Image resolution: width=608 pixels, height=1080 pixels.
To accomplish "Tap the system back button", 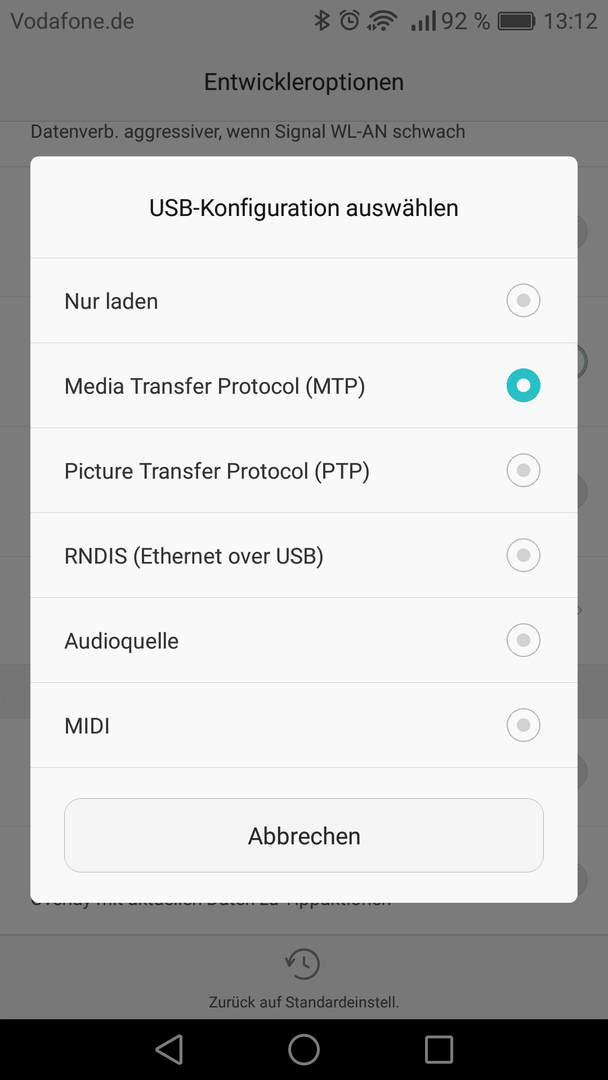I will tap(169, 1050).
